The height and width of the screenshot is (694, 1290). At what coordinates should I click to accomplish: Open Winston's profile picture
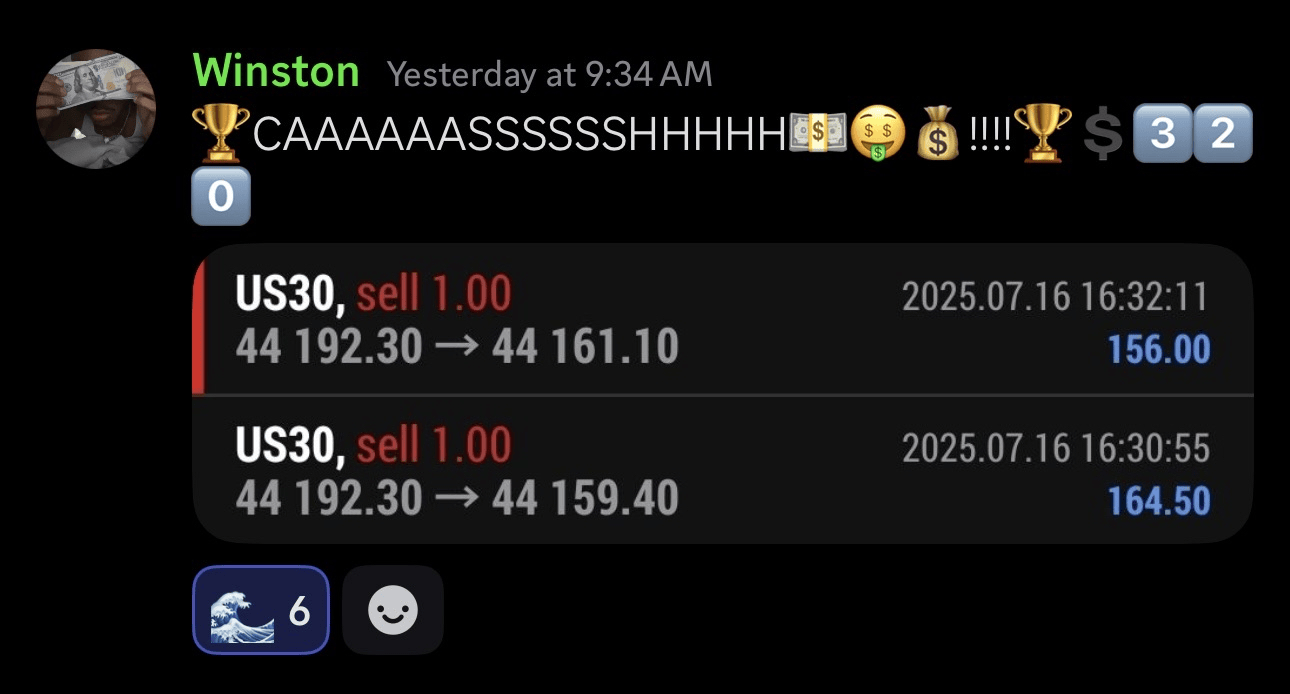click(x=96, y=109)
